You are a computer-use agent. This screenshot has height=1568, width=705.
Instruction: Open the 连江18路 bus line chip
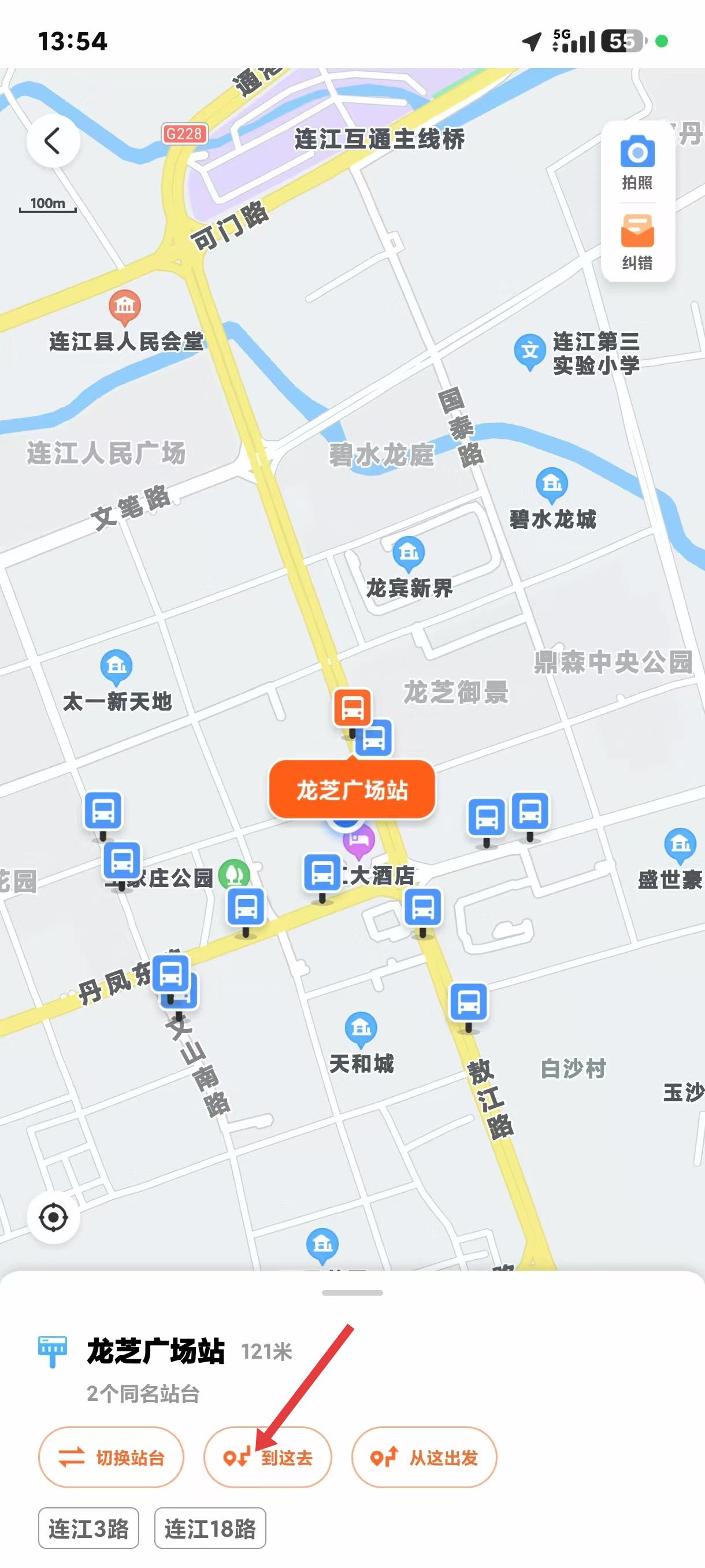click(210, 1529)
